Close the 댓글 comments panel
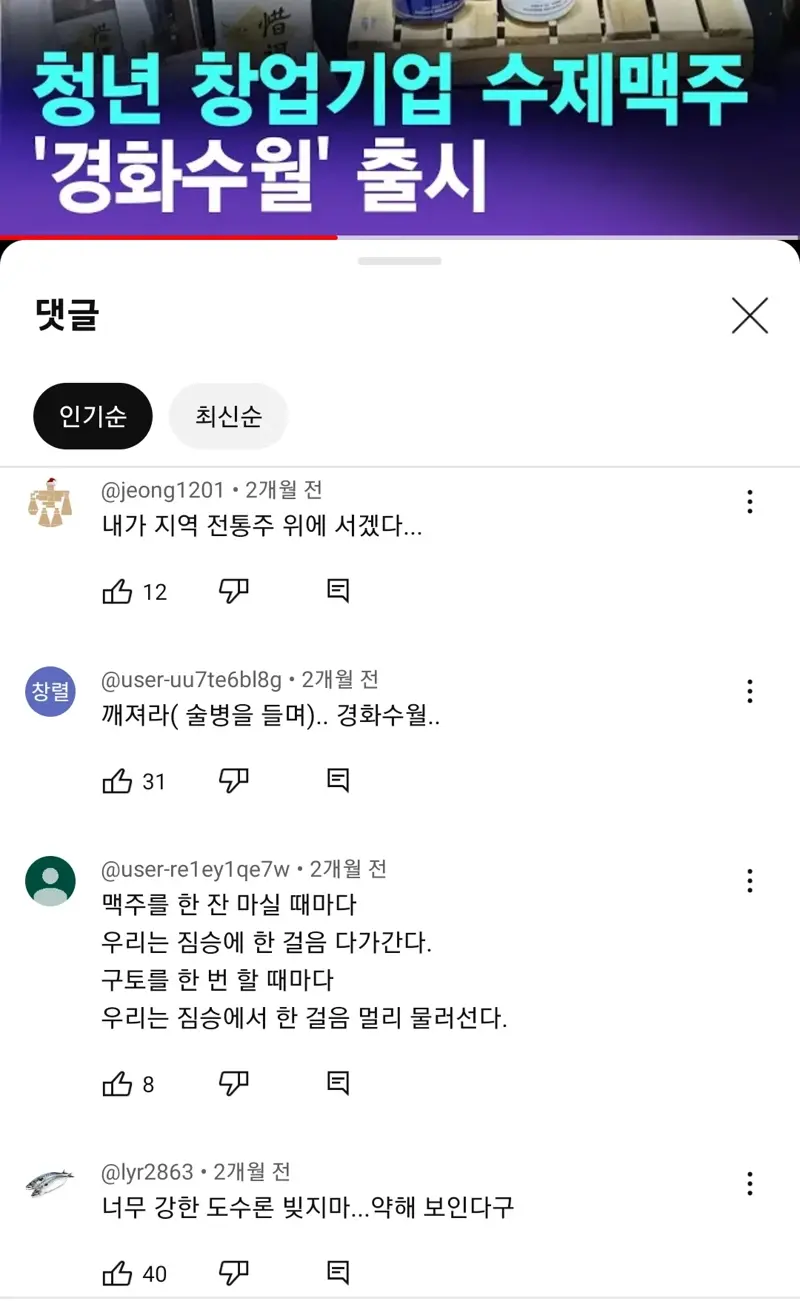 tap(750, 315)
